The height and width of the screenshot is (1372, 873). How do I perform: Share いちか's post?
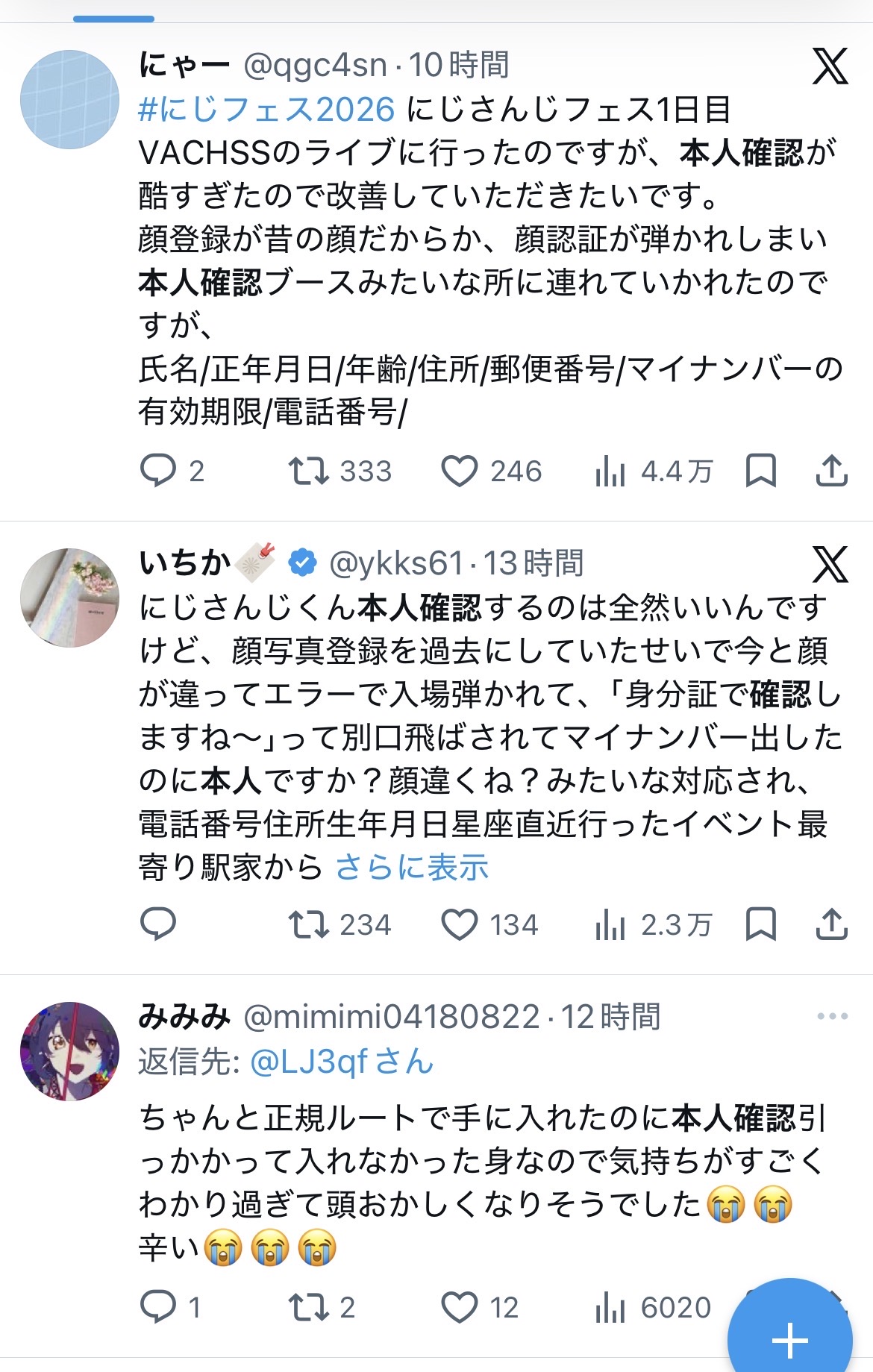pyautogui.click(x=831, y=924)
